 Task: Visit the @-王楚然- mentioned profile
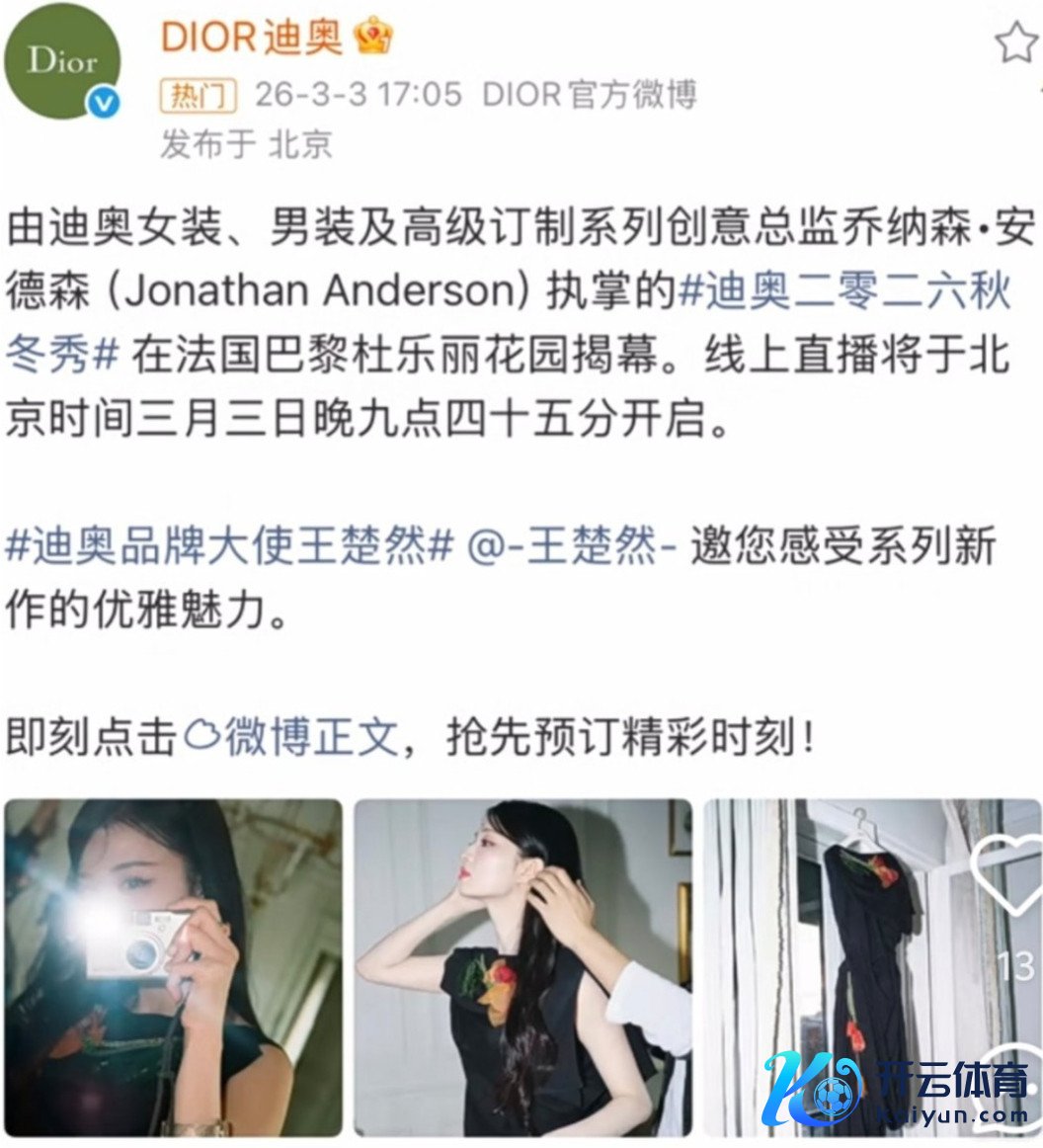571,546
